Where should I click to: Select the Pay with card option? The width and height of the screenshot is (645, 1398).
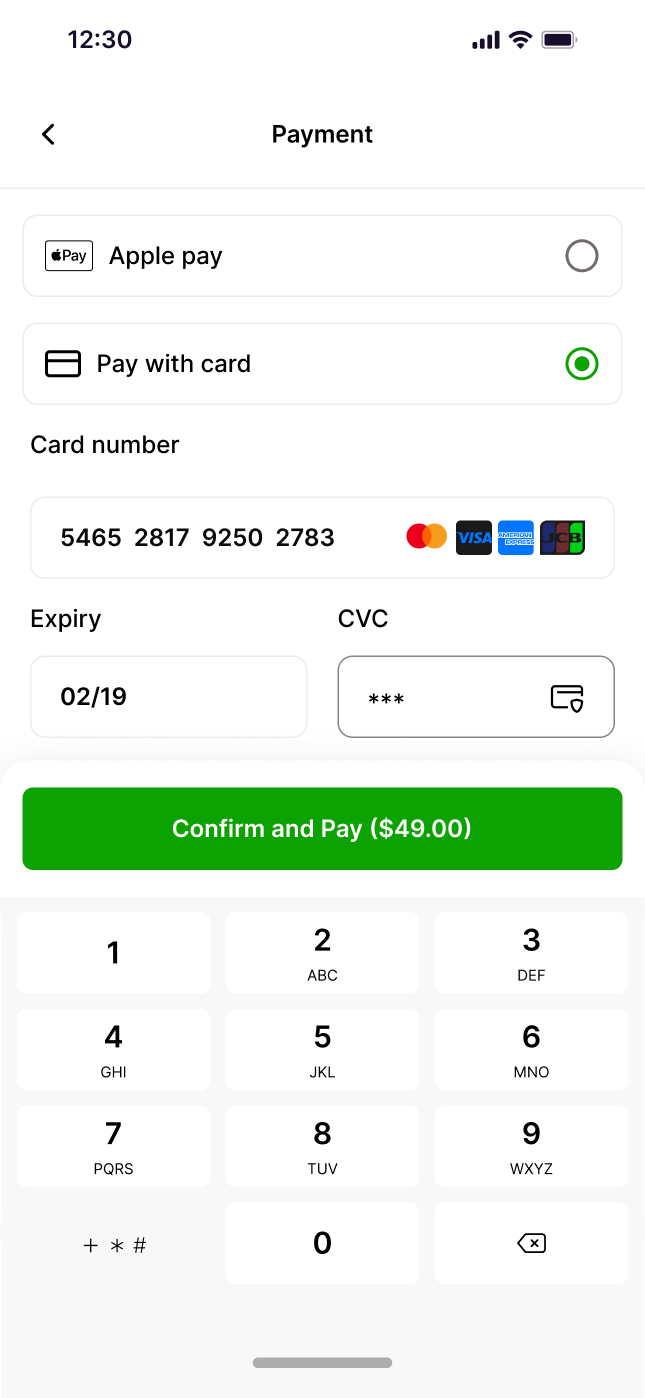(x=322, y=364)
